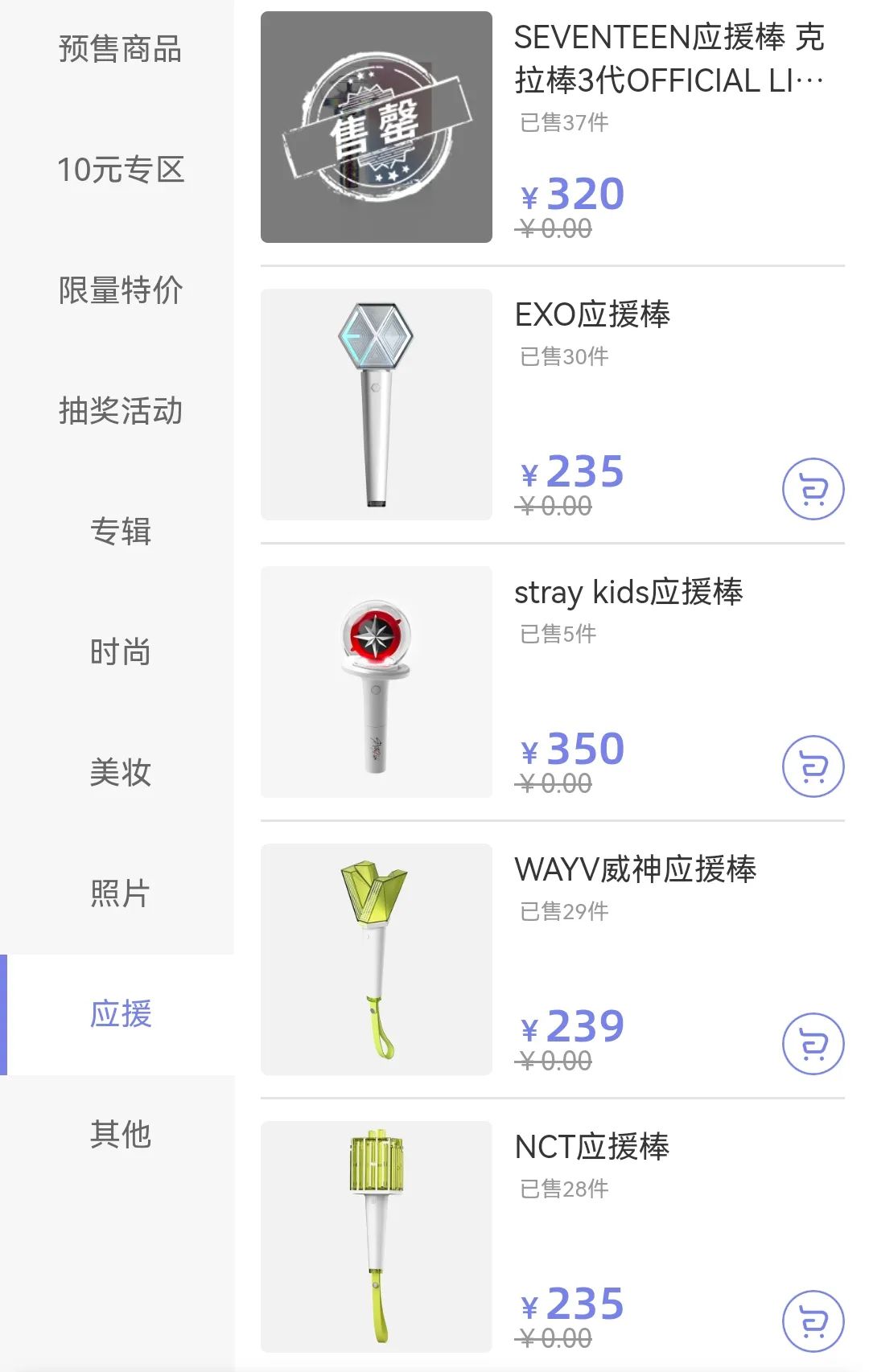The image size is (869, 1372).
Task: Switch to the 专辑 category
Action: (x=120, y=532)
